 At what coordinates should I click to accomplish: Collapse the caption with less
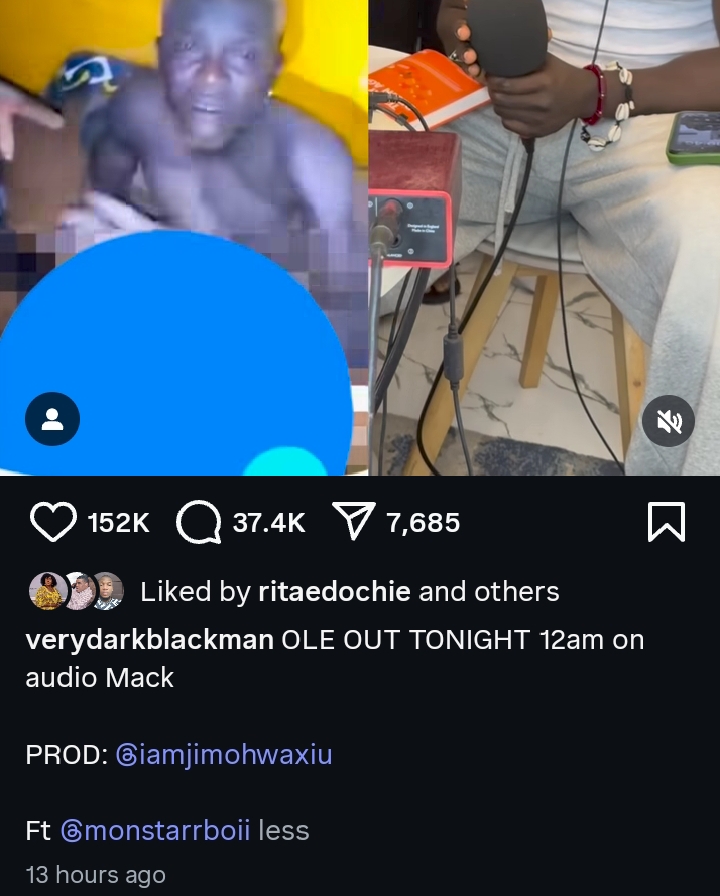(284, 830)
